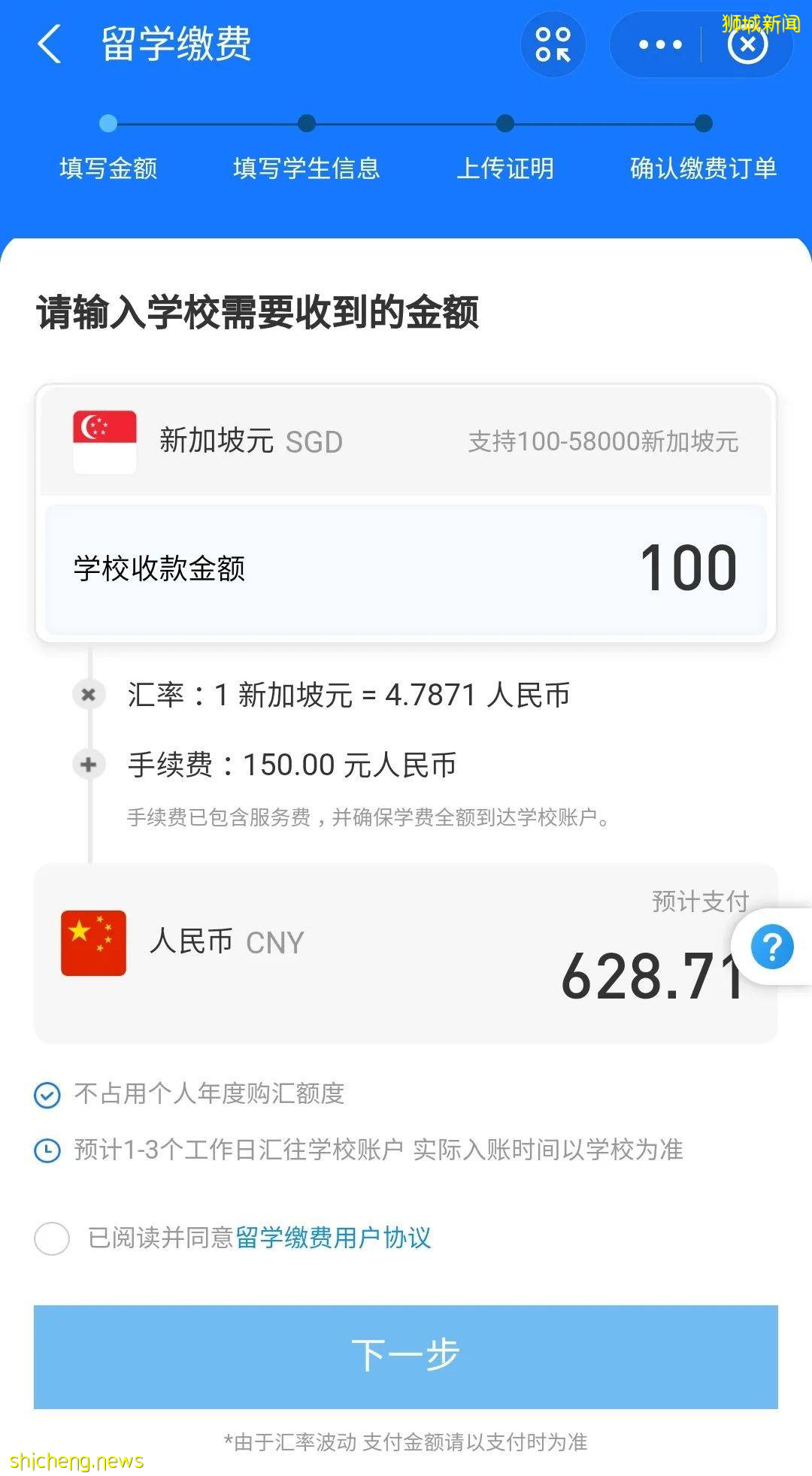Click the four-dot grid shortcut icon
The height and width of the screenshot is (1476, 812).
tap(553, 45)
